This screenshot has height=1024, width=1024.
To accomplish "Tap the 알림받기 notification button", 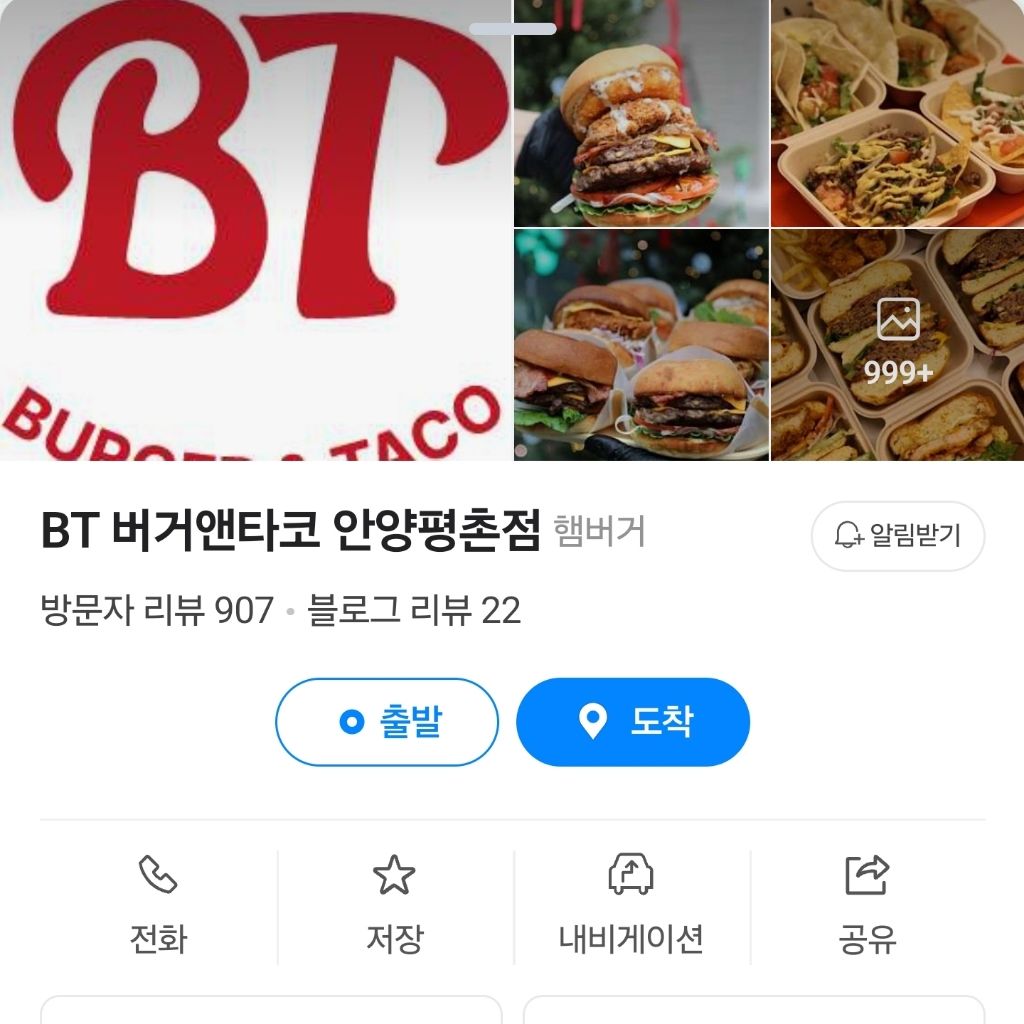I will point(897,535).
